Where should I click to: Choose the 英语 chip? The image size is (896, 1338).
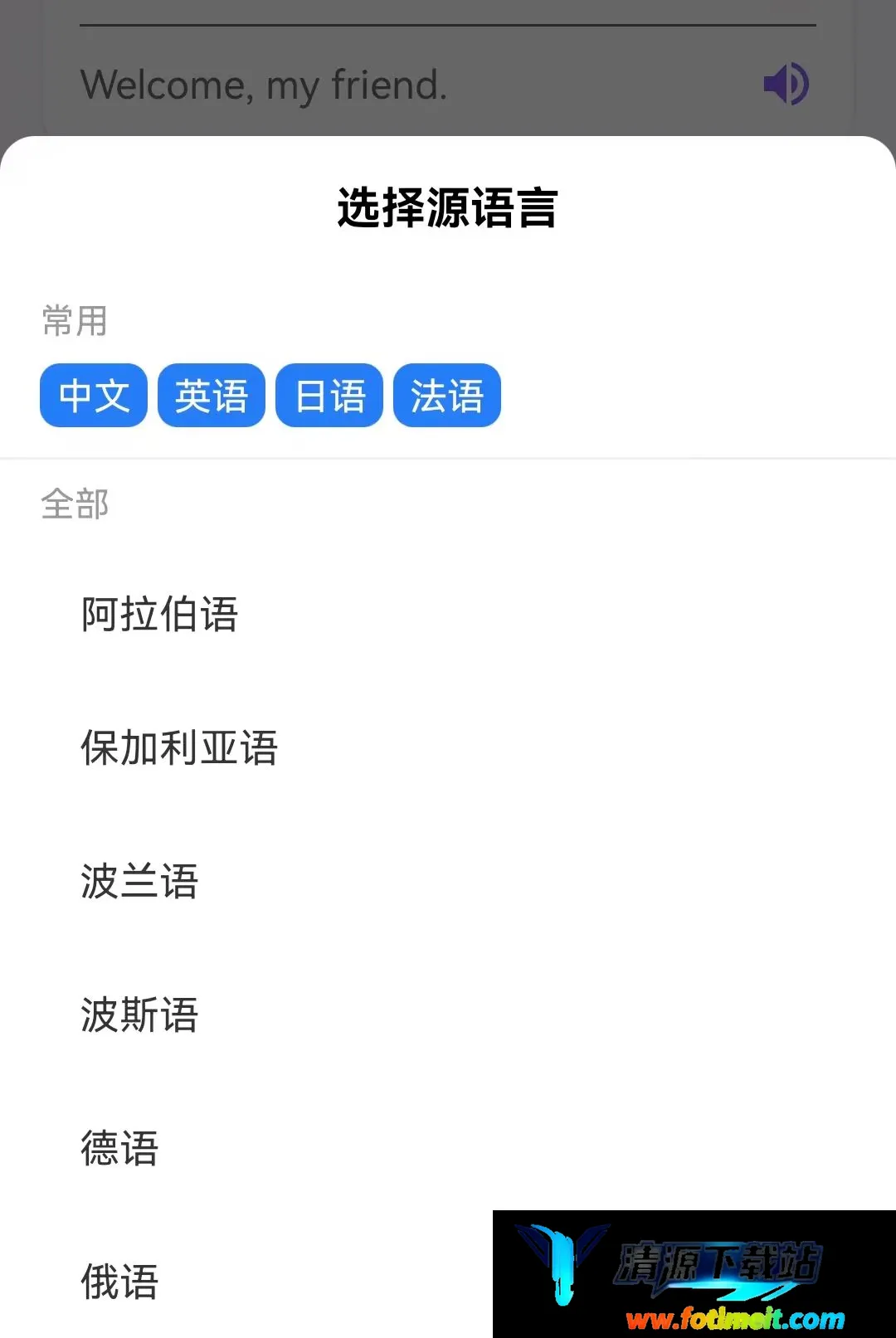coord(212,396)
